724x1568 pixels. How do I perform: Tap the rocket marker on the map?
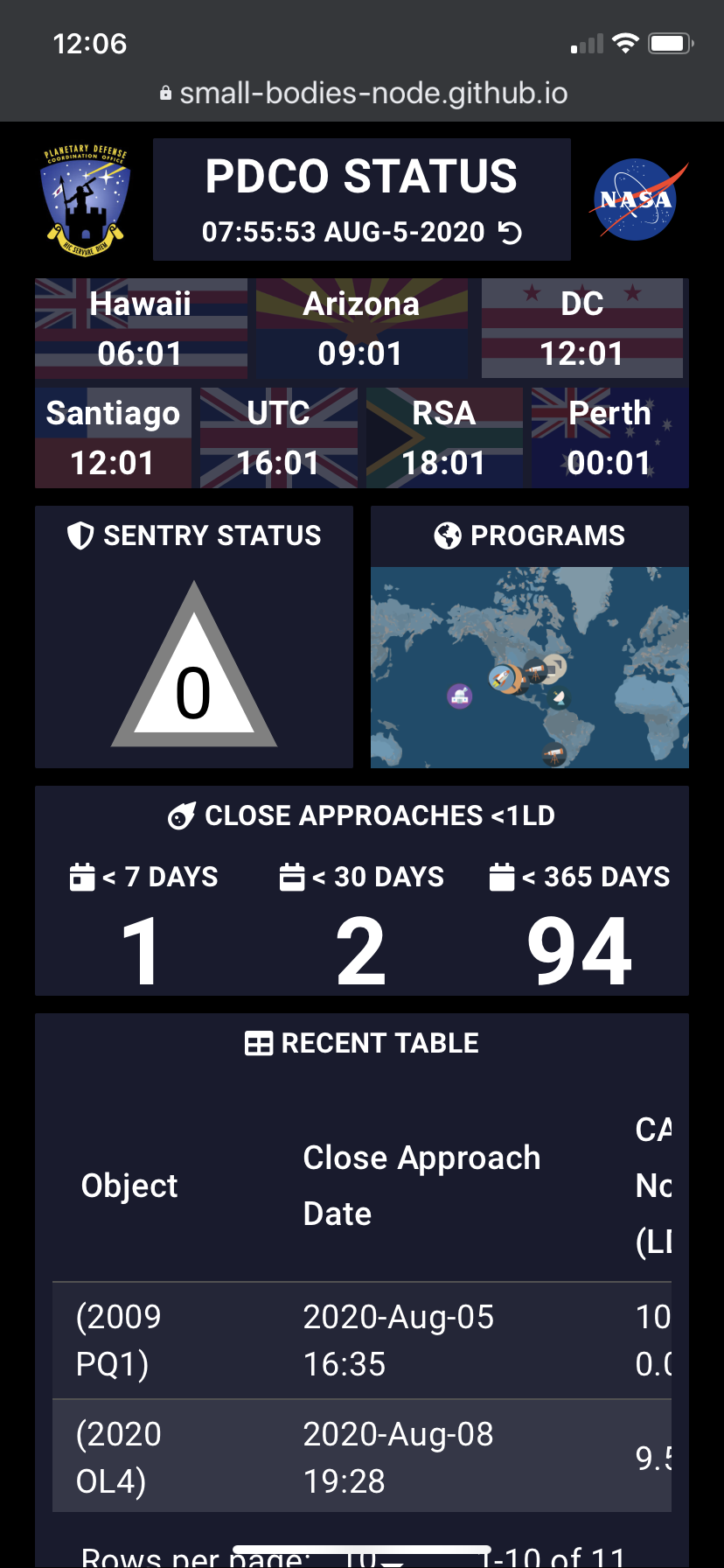coord(502,677)
